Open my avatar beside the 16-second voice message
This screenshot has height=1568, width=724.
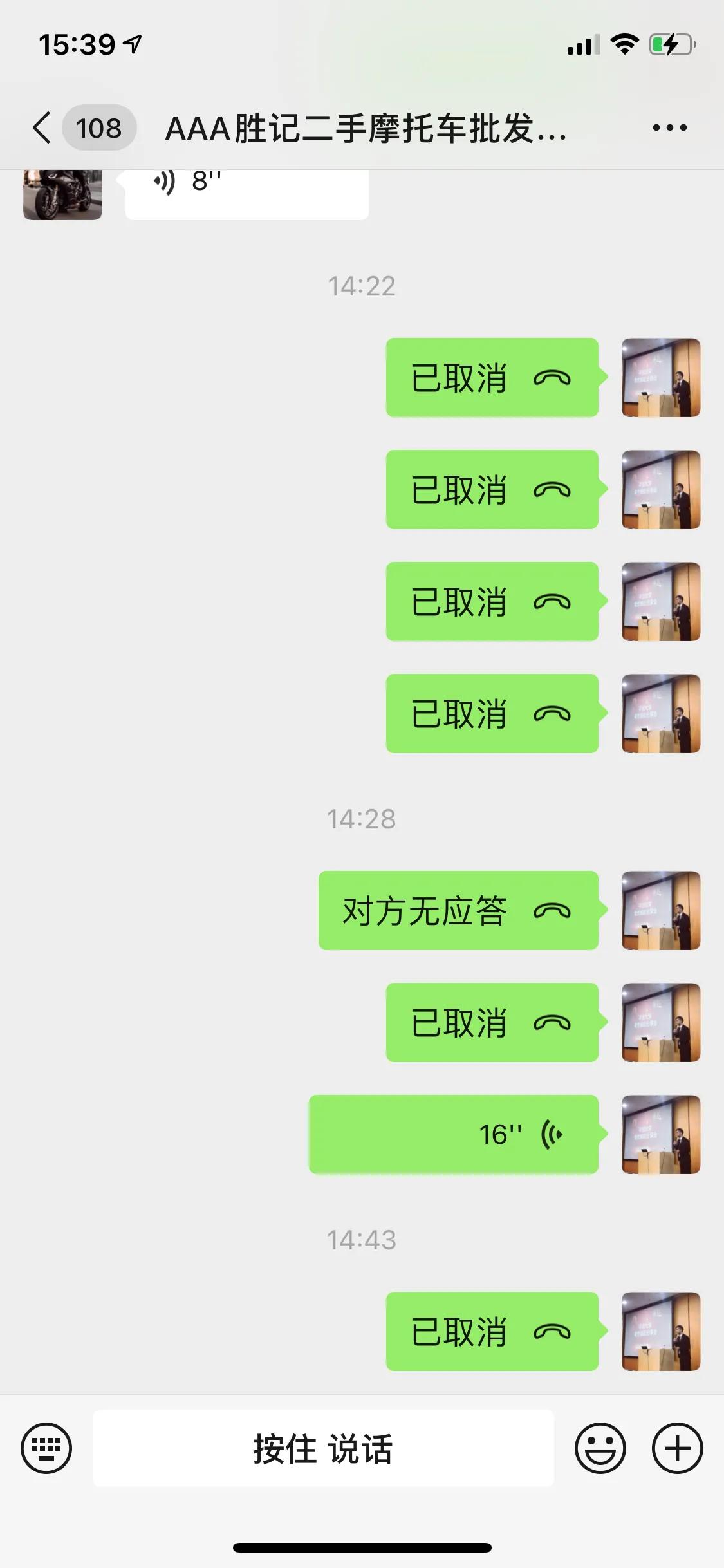point(661,1134)
